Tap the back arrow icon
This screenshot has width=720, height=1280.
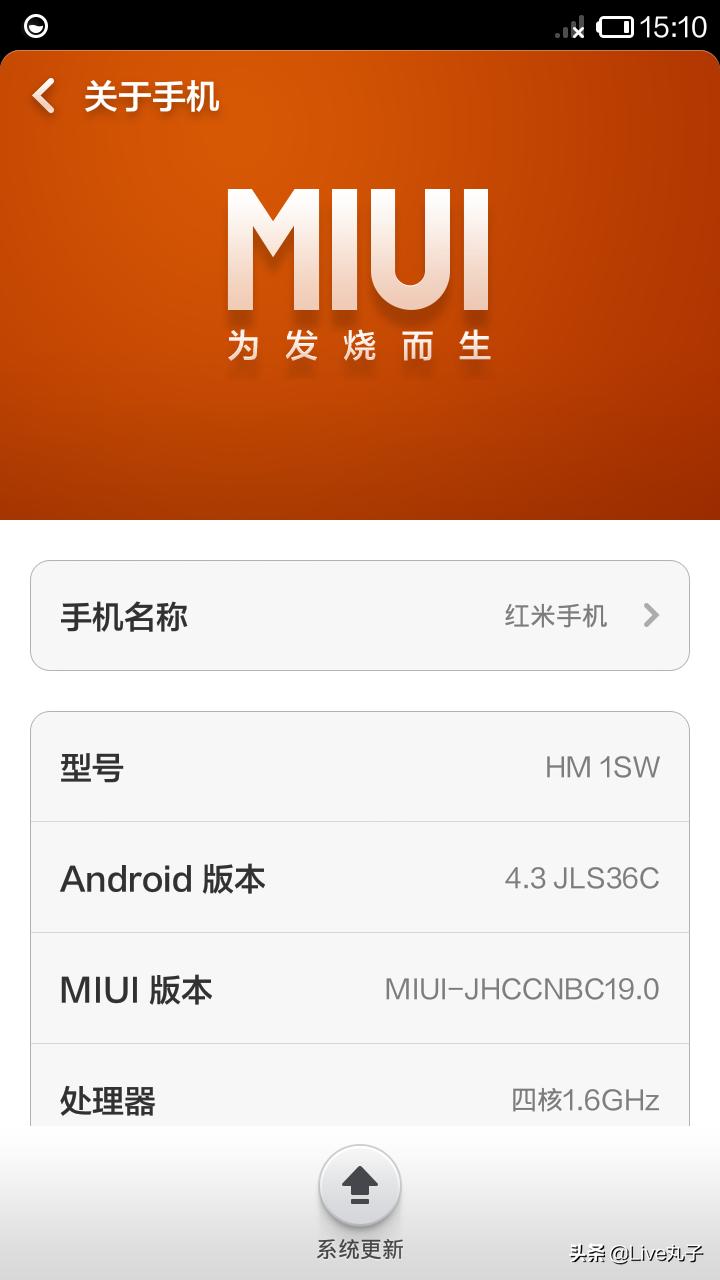click(42, 97)
